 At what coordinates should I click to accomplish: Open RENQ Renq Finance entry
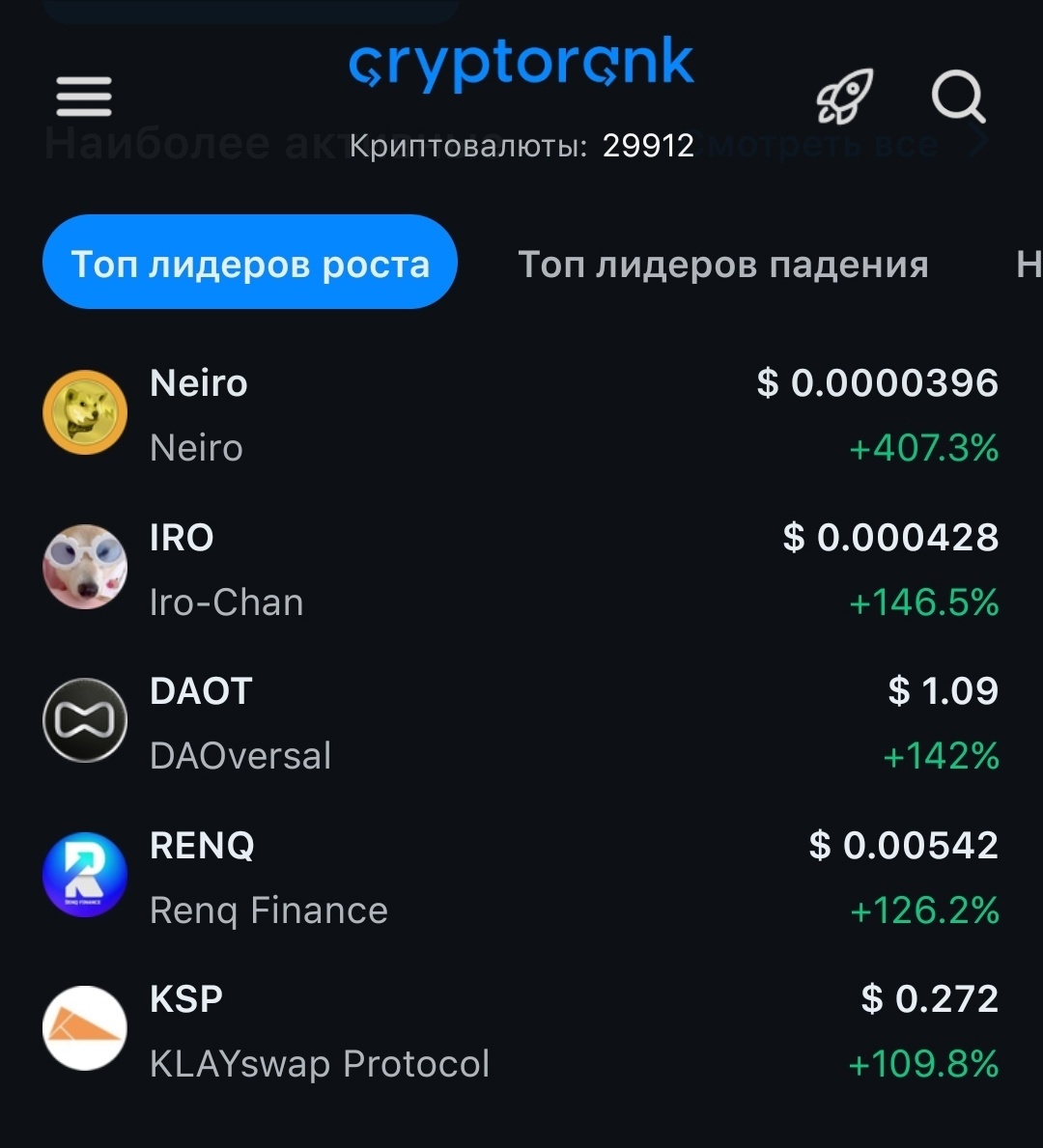coord(521,877)
